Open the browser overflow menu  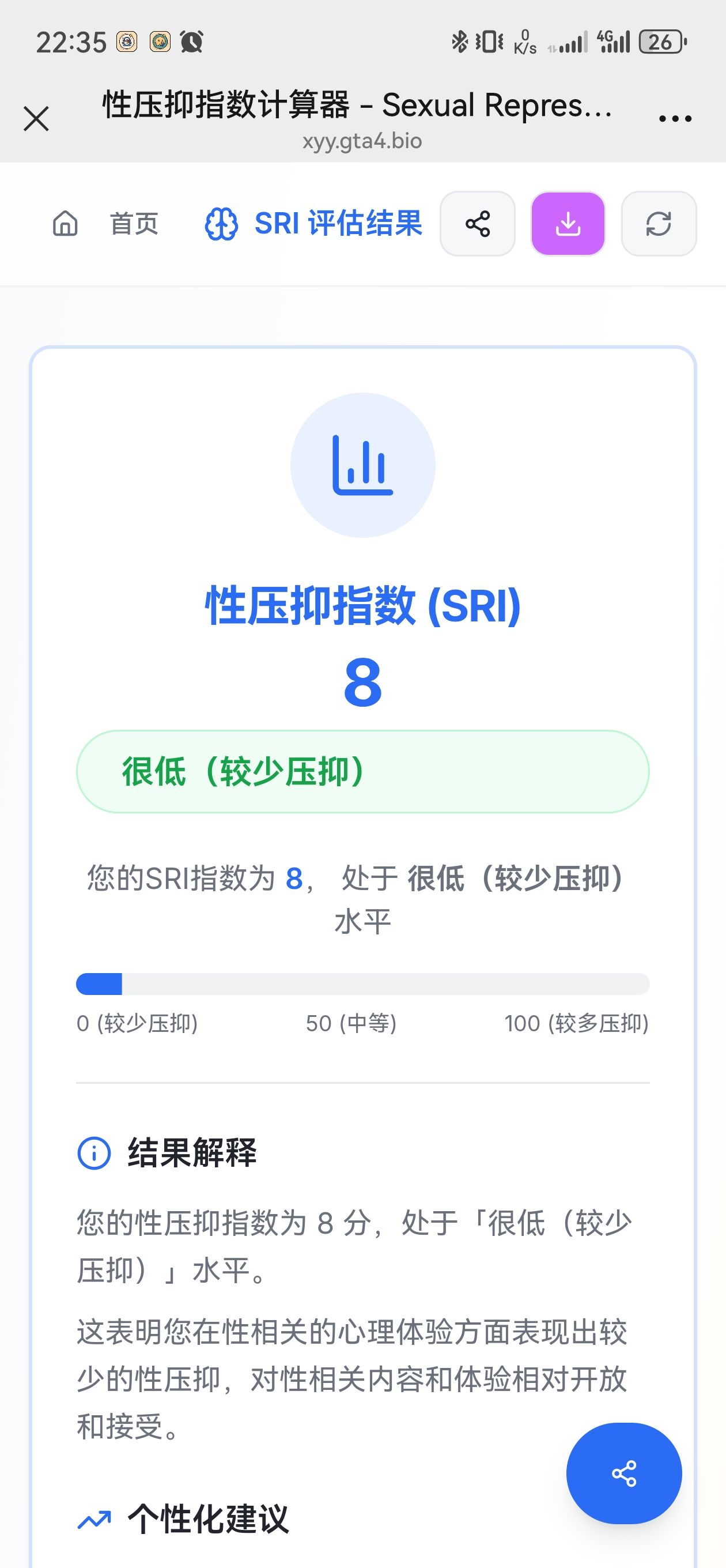pos(675,119)
